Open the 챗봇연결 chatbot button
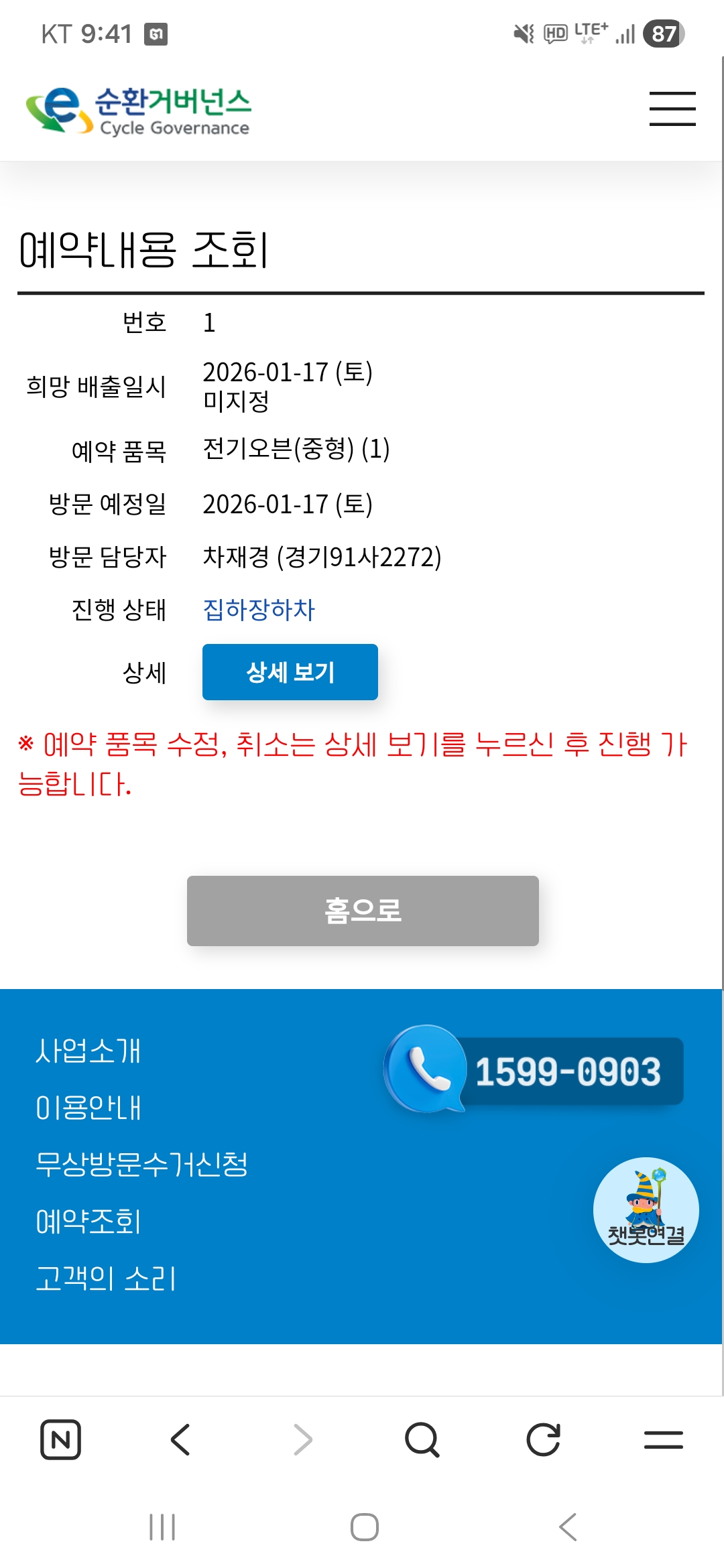Image resolution: width=724 pixels, height=1568 pixels. [646, 1210]
